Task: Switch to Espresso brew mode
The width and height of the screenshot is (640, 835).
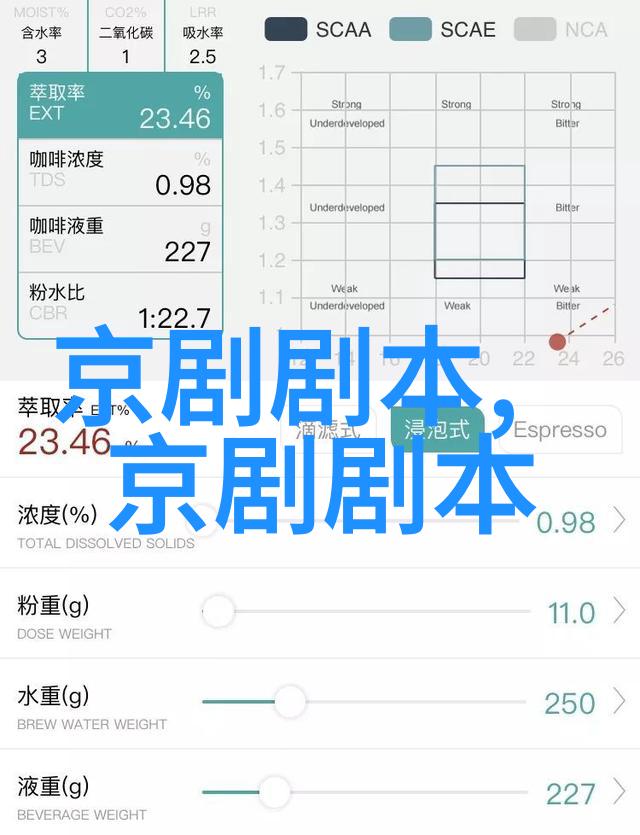Action: pyautogui.click(x=560, y=430)
